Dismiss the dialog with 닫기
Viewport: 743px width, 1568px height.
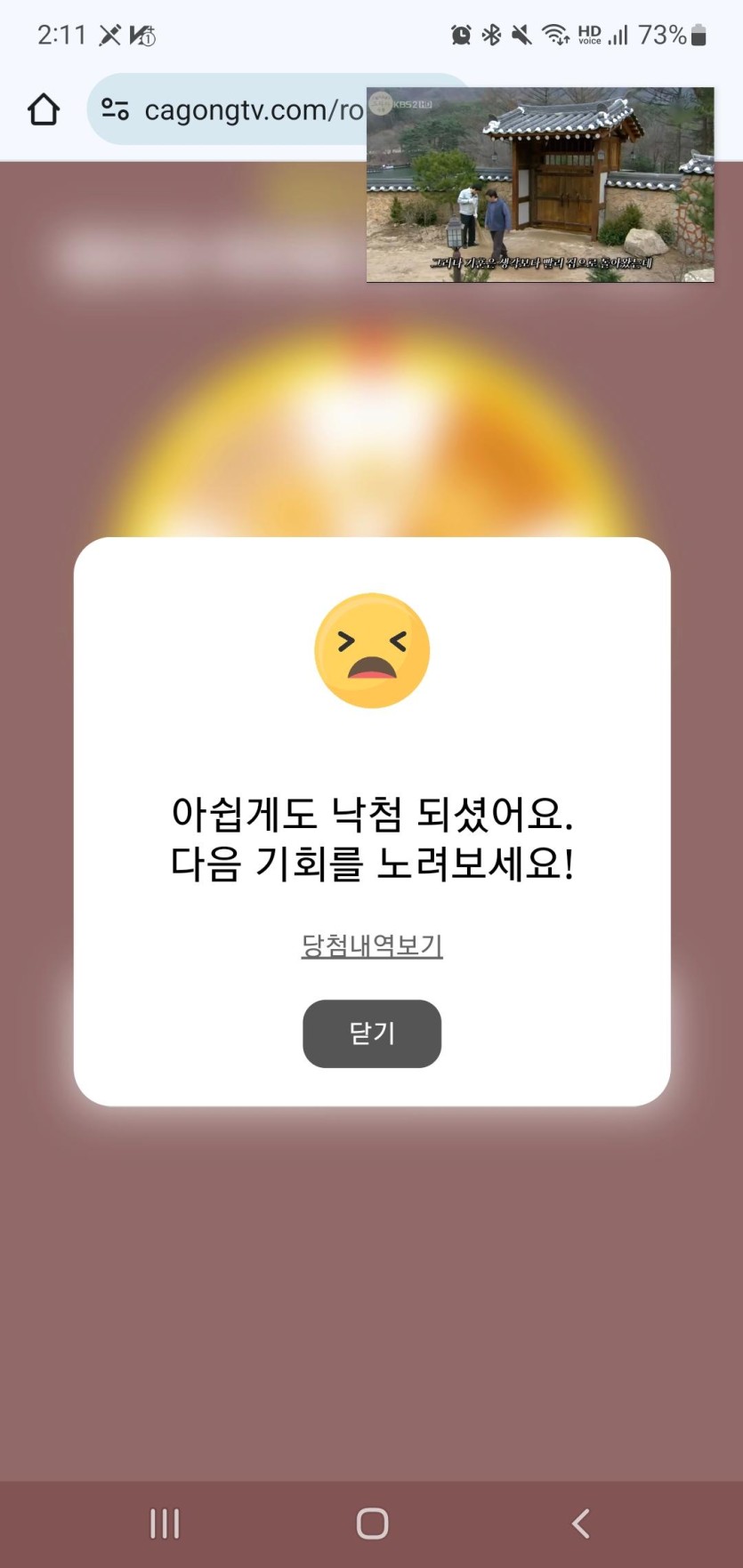click(x=372, y=1033)
